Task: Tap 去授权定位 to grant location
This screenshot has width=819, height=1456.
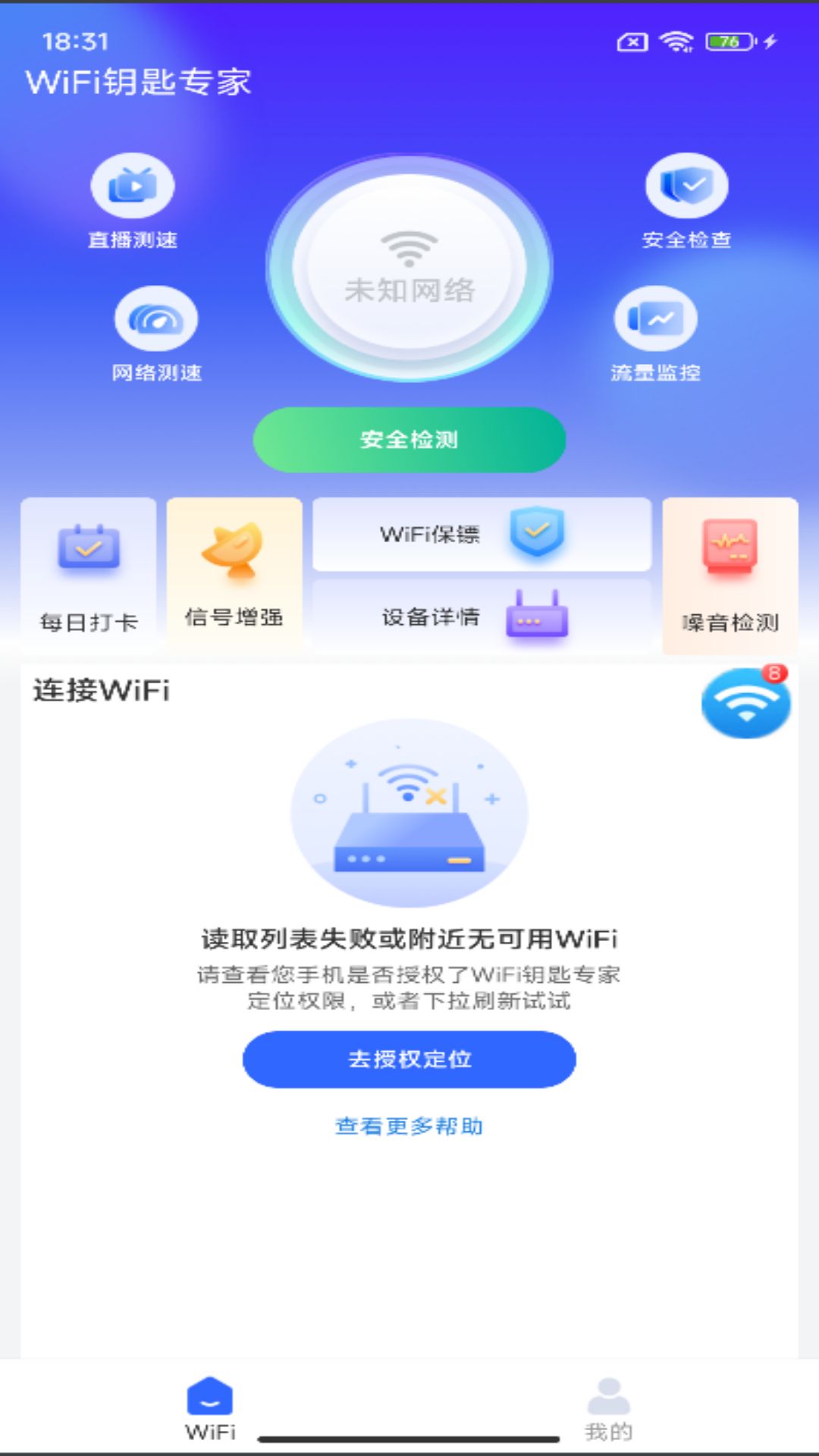Action: click(x=409, y=1059)
